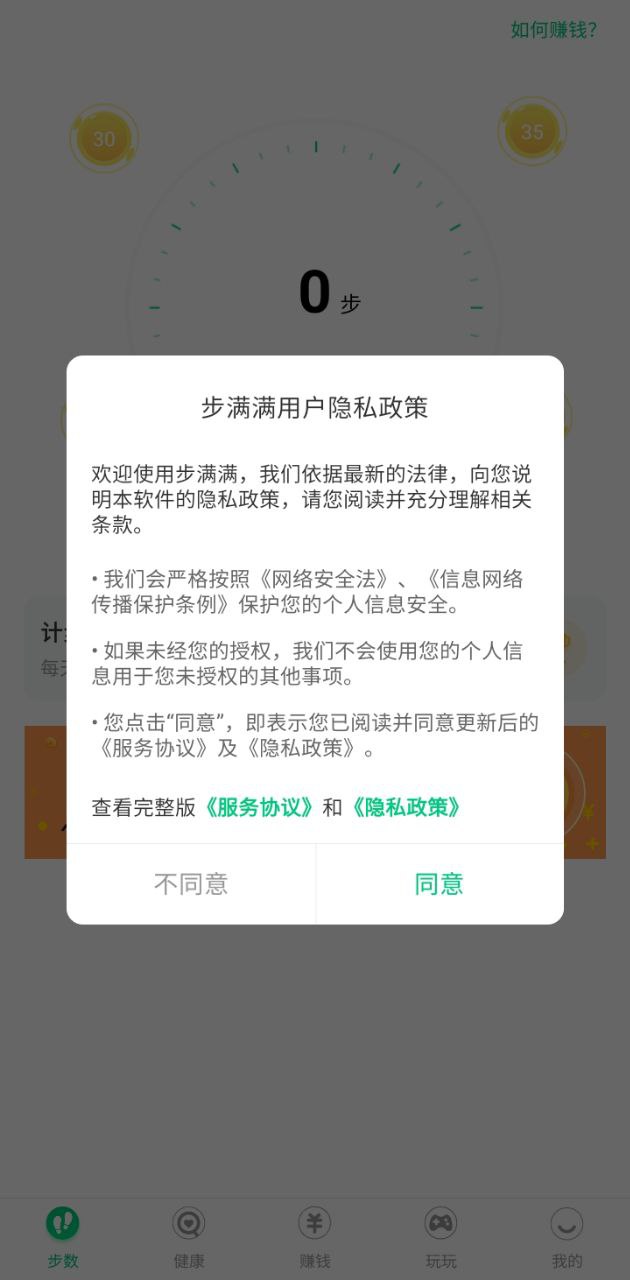
Task: Switch to the 健康 tab
Action: coord(188,1236)
